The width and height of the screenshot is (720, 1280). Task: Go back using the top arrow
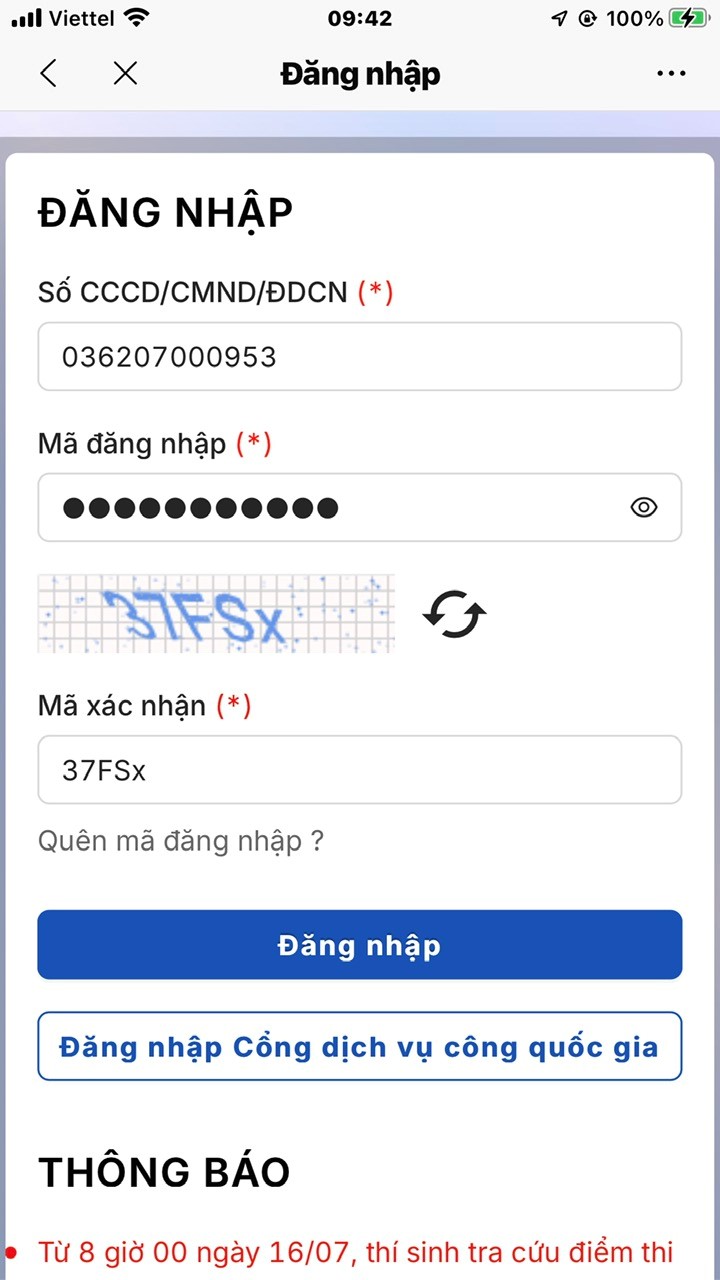[48, 73]
